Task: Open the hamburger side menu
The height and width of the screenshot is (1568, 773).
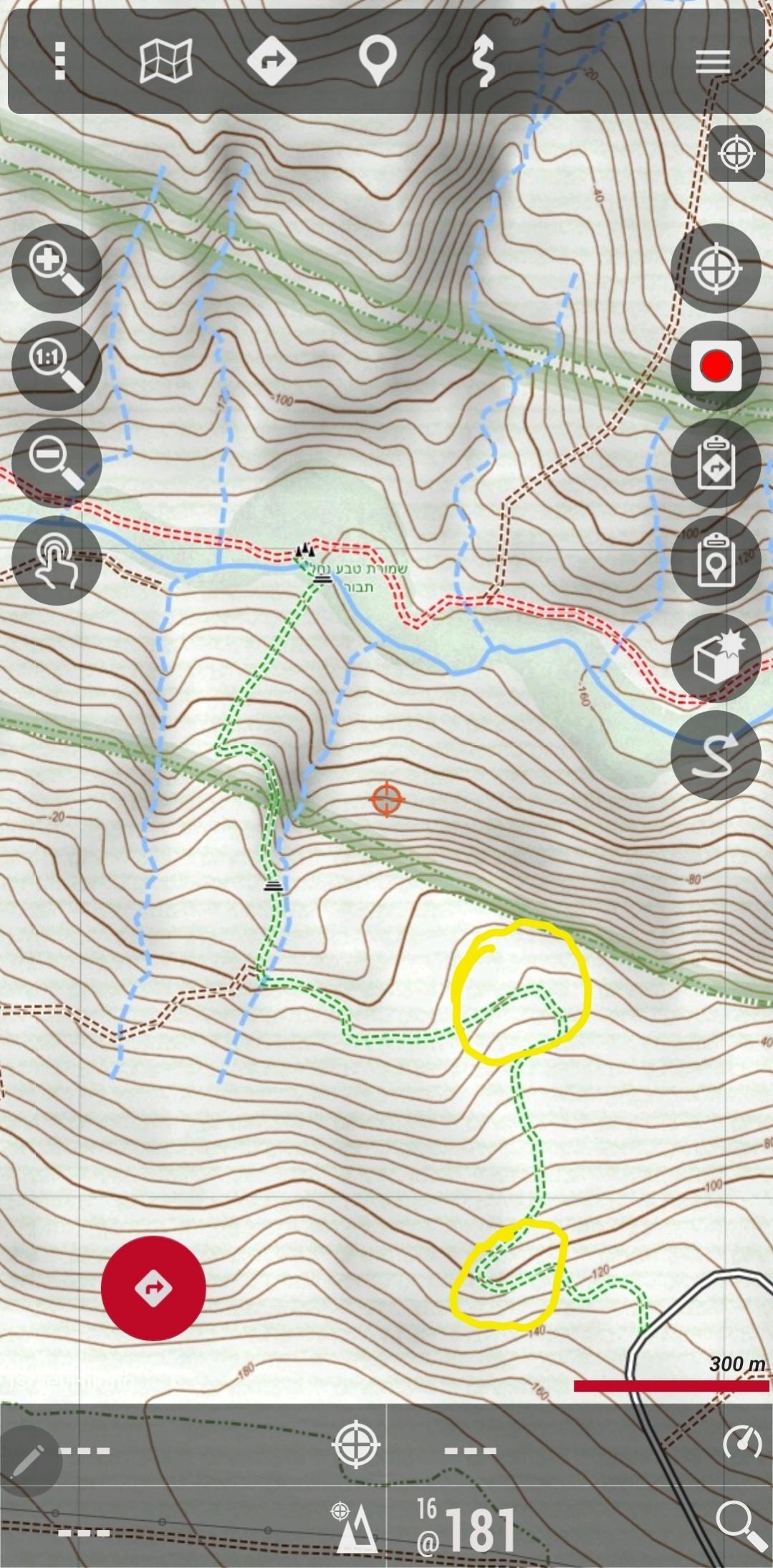Action: pos(712,62)
